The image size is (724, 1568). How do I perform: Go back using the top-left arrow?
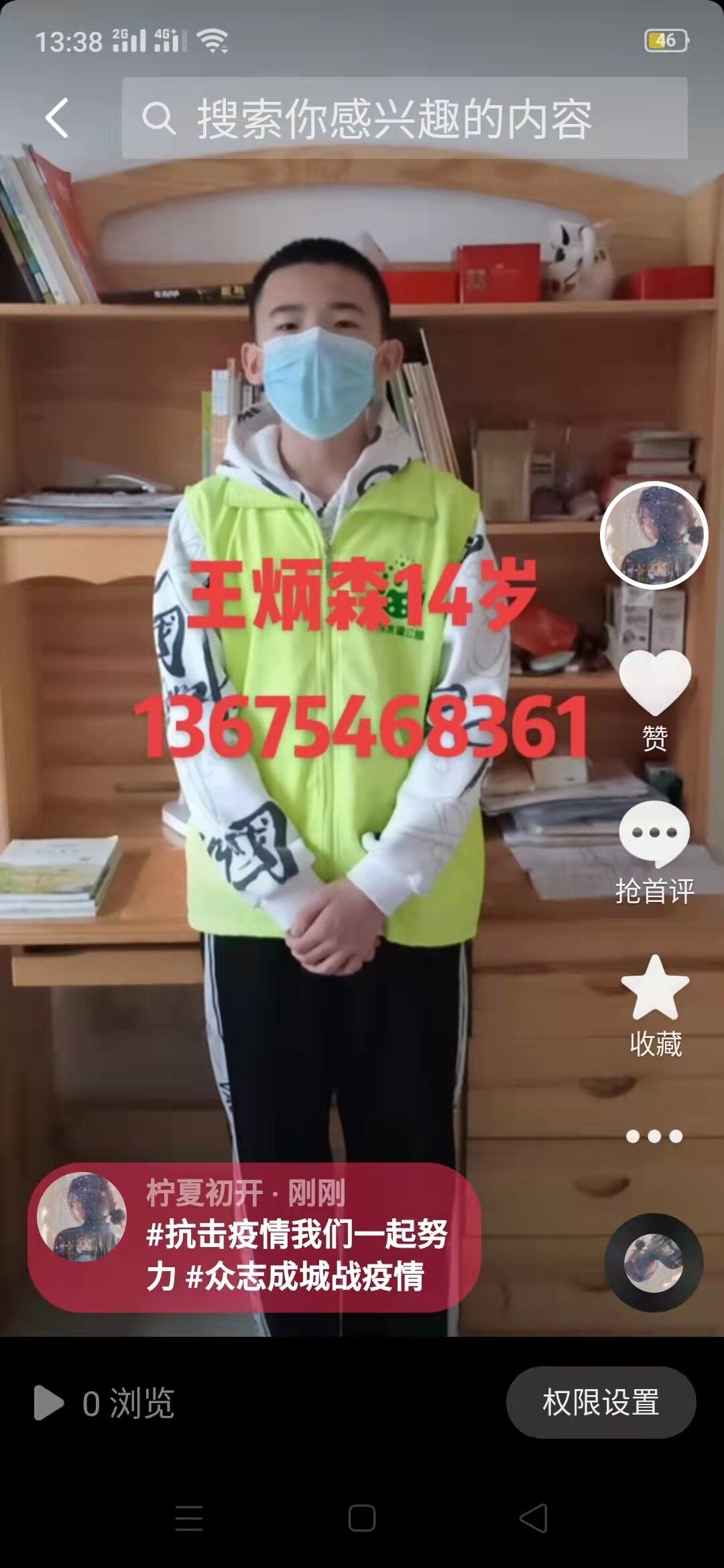(57, 118)
